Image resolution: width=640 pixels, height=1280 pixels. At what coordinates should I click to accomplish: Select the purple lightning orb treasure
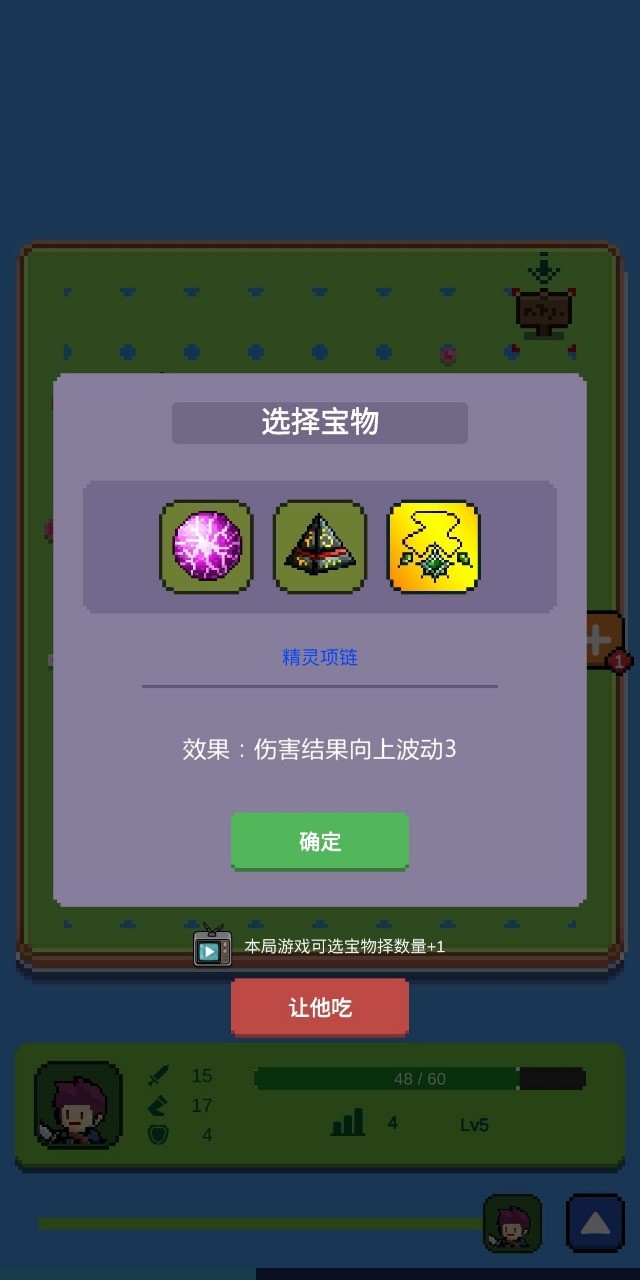[206, 547]
